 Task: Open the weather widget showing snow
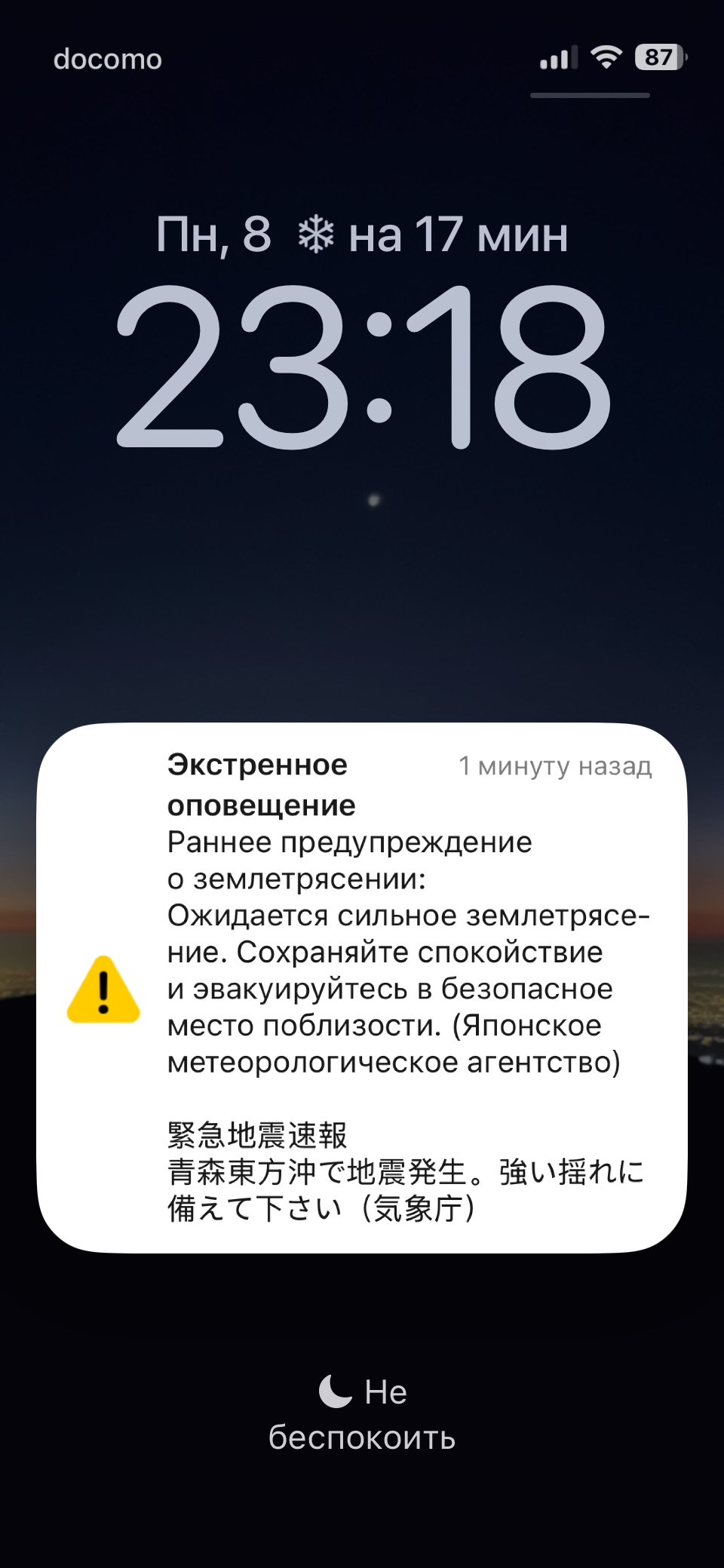(x=433, y=235)
